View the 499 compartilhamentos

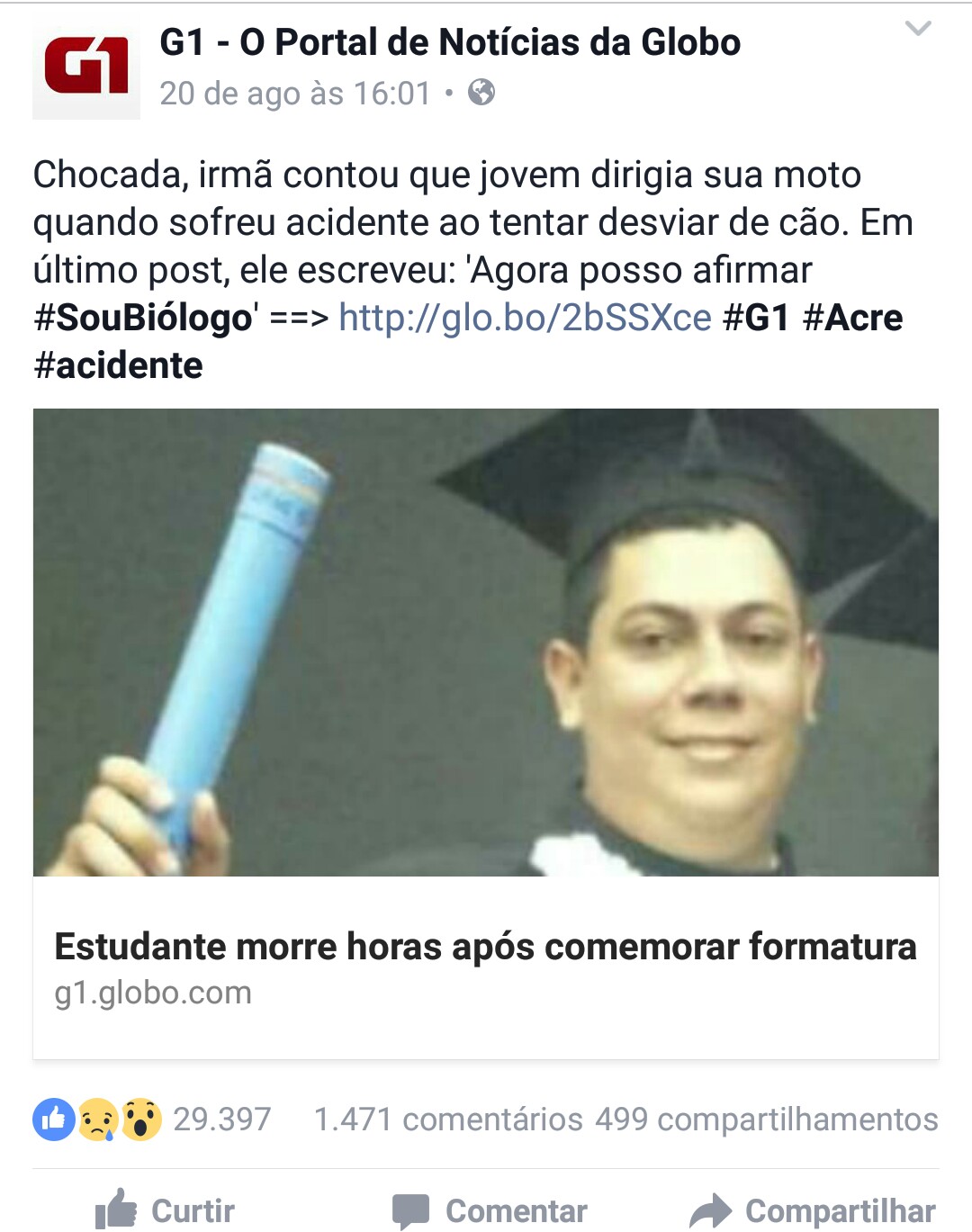pyautogui.click(x=766, y=1120)
